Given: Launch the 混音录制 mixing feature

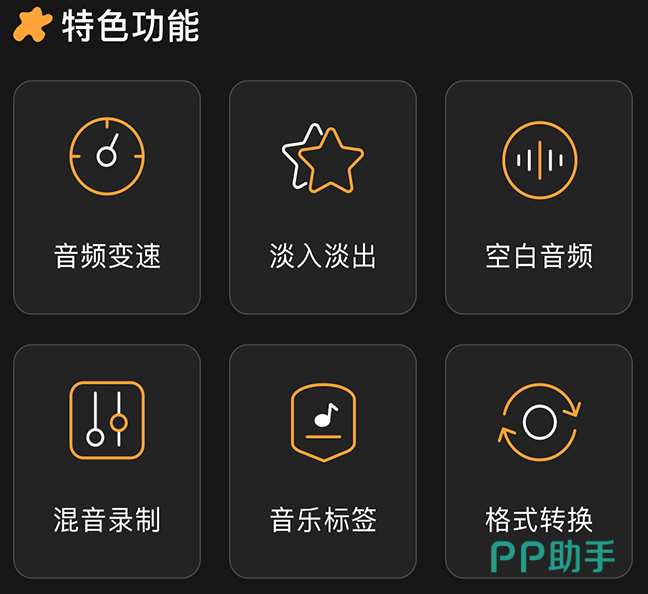Looking at the screenshot, I should pos(107,461).
